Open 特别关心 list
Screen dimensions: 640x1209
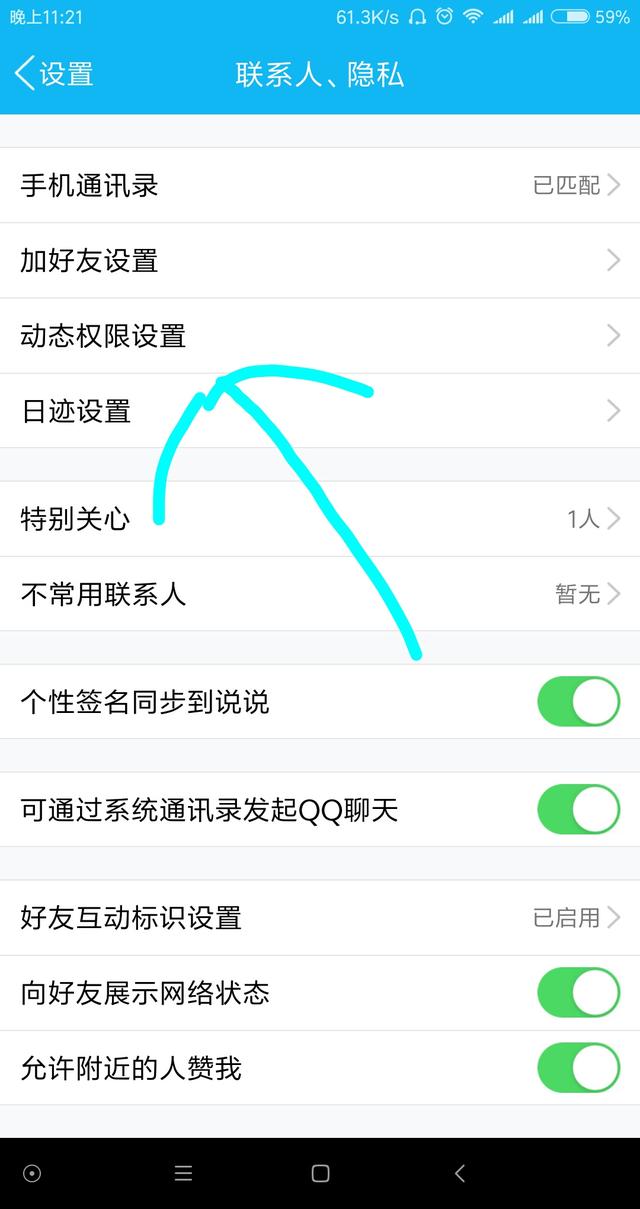click(x=320, y=519)
